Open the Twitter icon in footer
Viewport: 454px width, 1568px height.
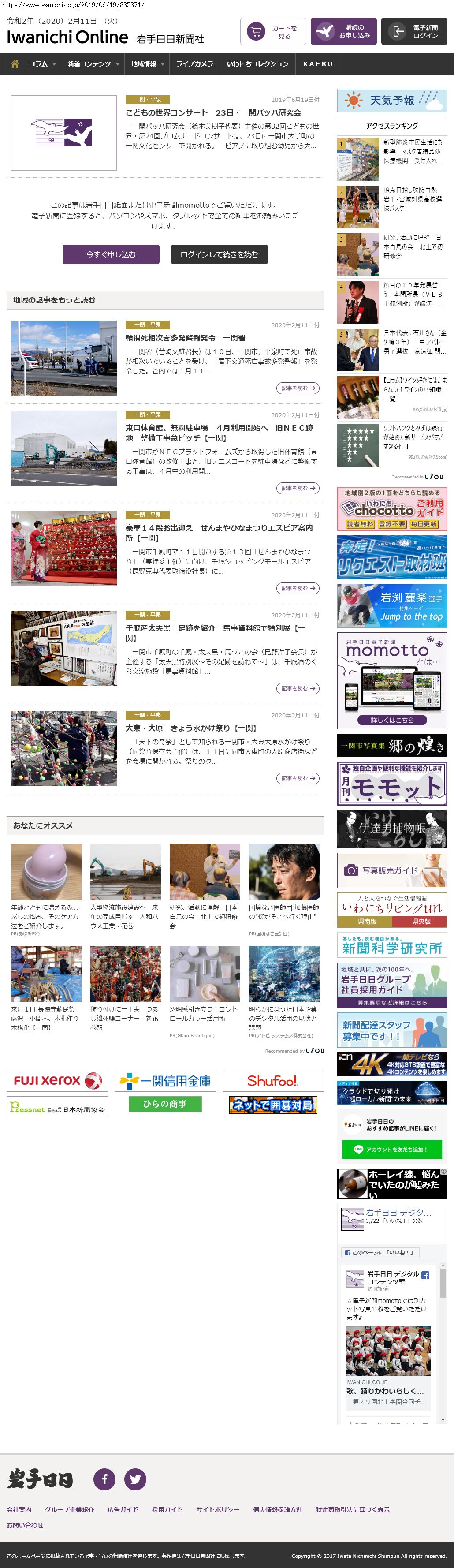point(135,1479)
